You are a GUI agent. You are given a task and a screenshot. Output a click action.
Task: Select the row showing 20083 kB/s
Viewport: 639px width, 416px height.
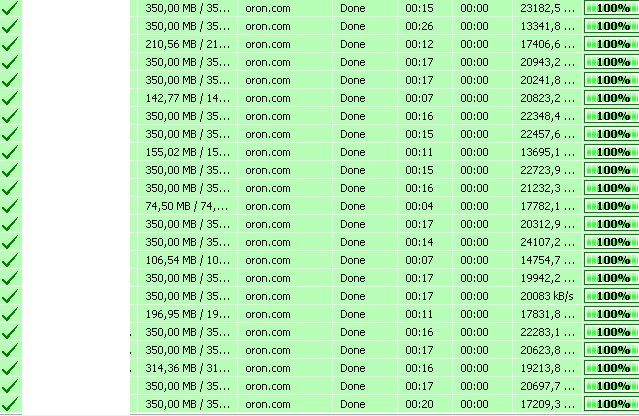click(x=547, y=296)
